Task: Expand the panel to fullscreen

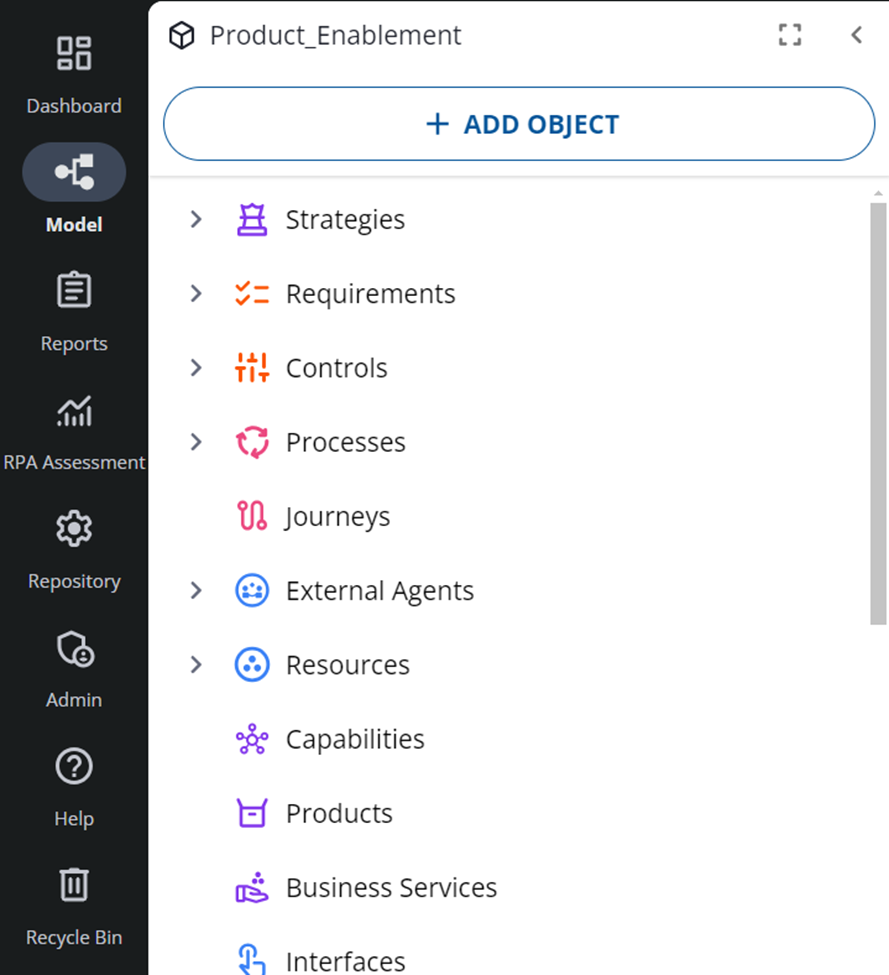Action: [x=790, y=35]
